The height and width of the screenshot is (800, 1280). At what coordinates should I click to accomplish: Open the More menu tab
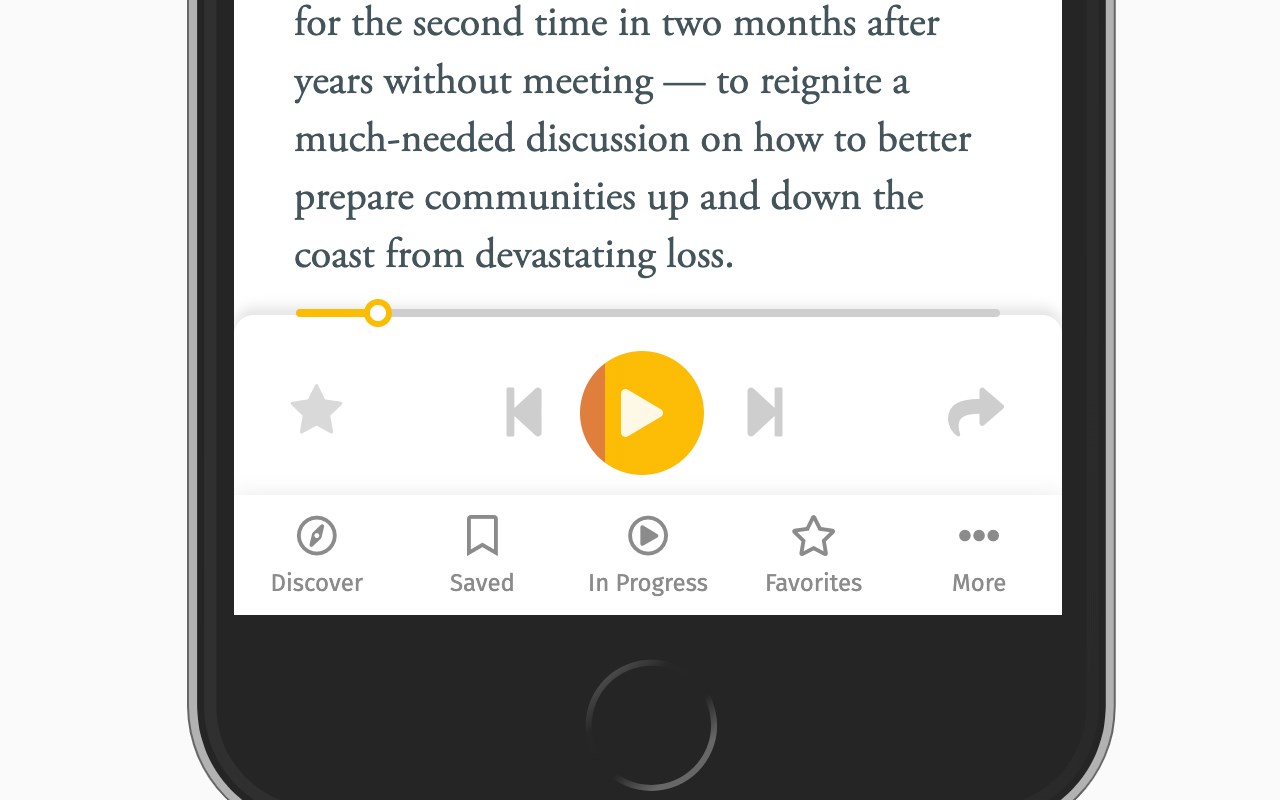(x=978, y=554)
